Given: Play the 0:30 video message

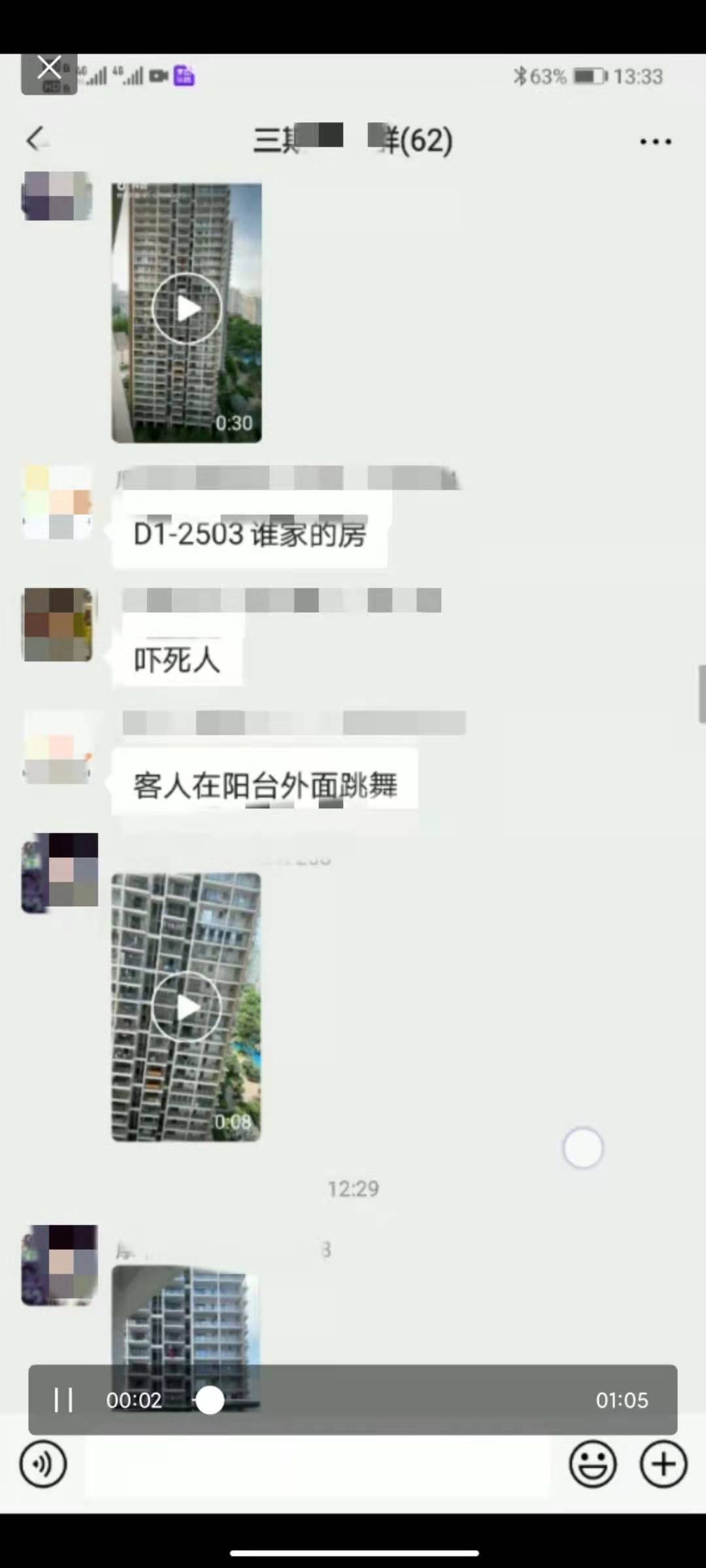Looking at the screenshot, I should pos(187,309).
